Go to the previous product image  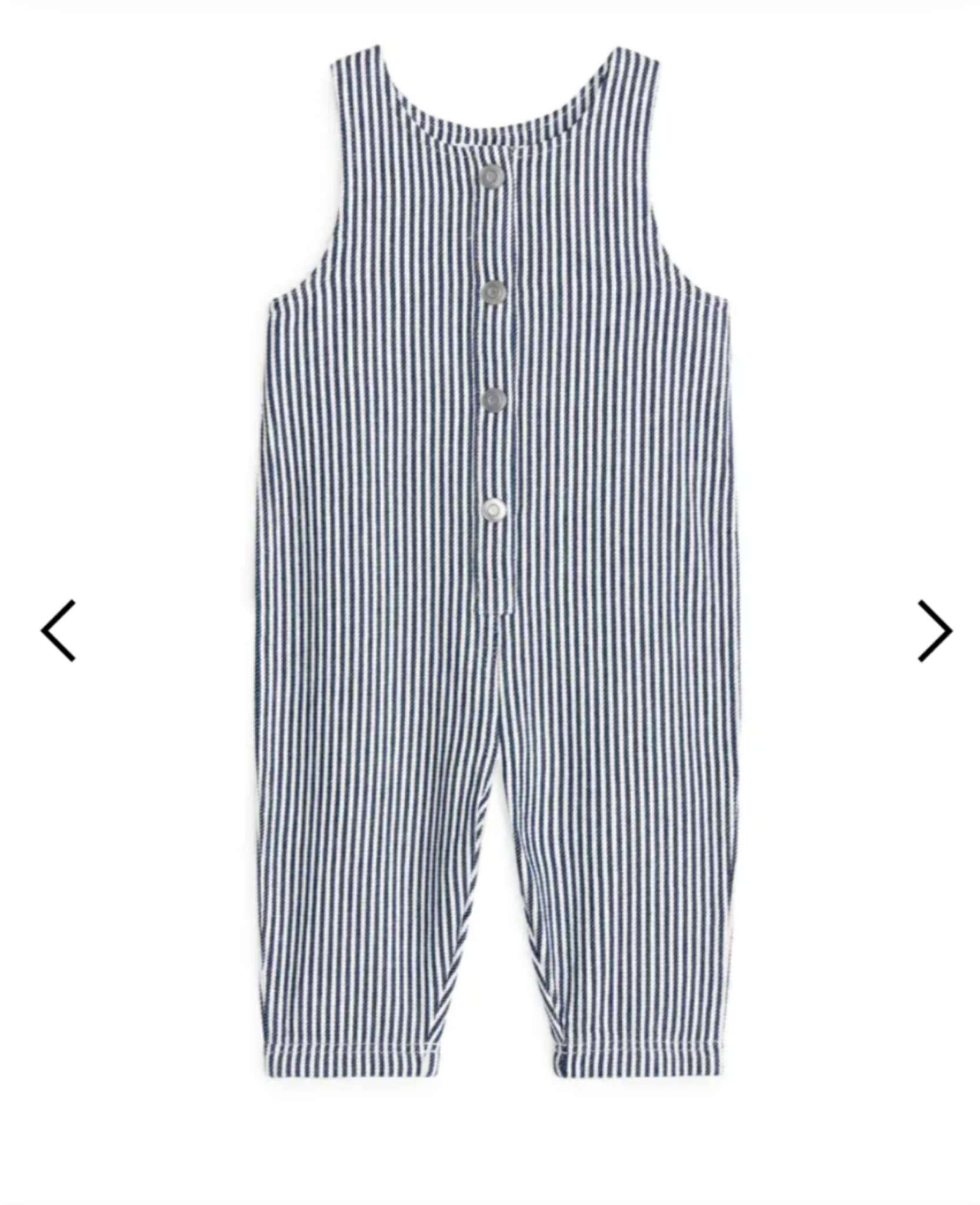point(58,631)
